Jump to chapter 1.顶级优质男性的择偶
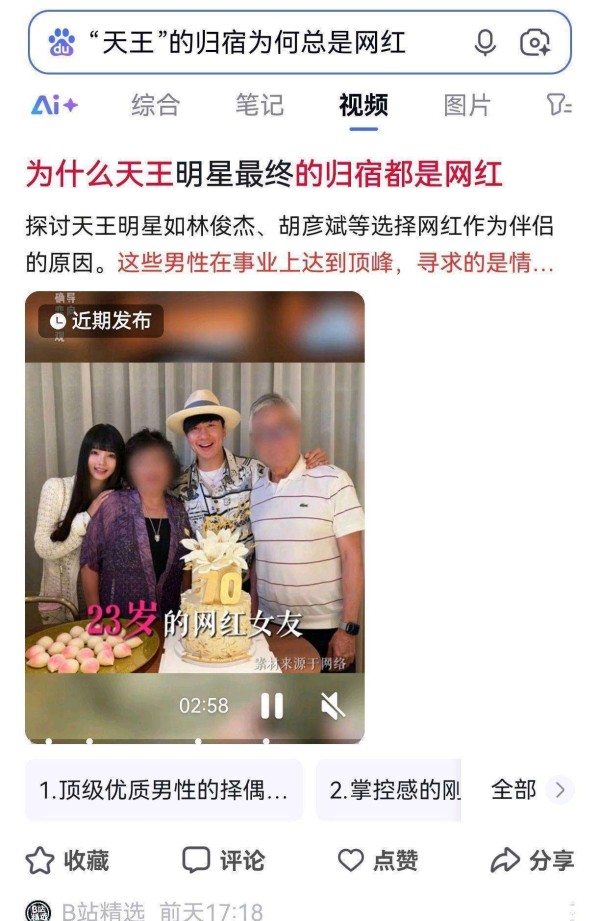 [x=163, y=790]
